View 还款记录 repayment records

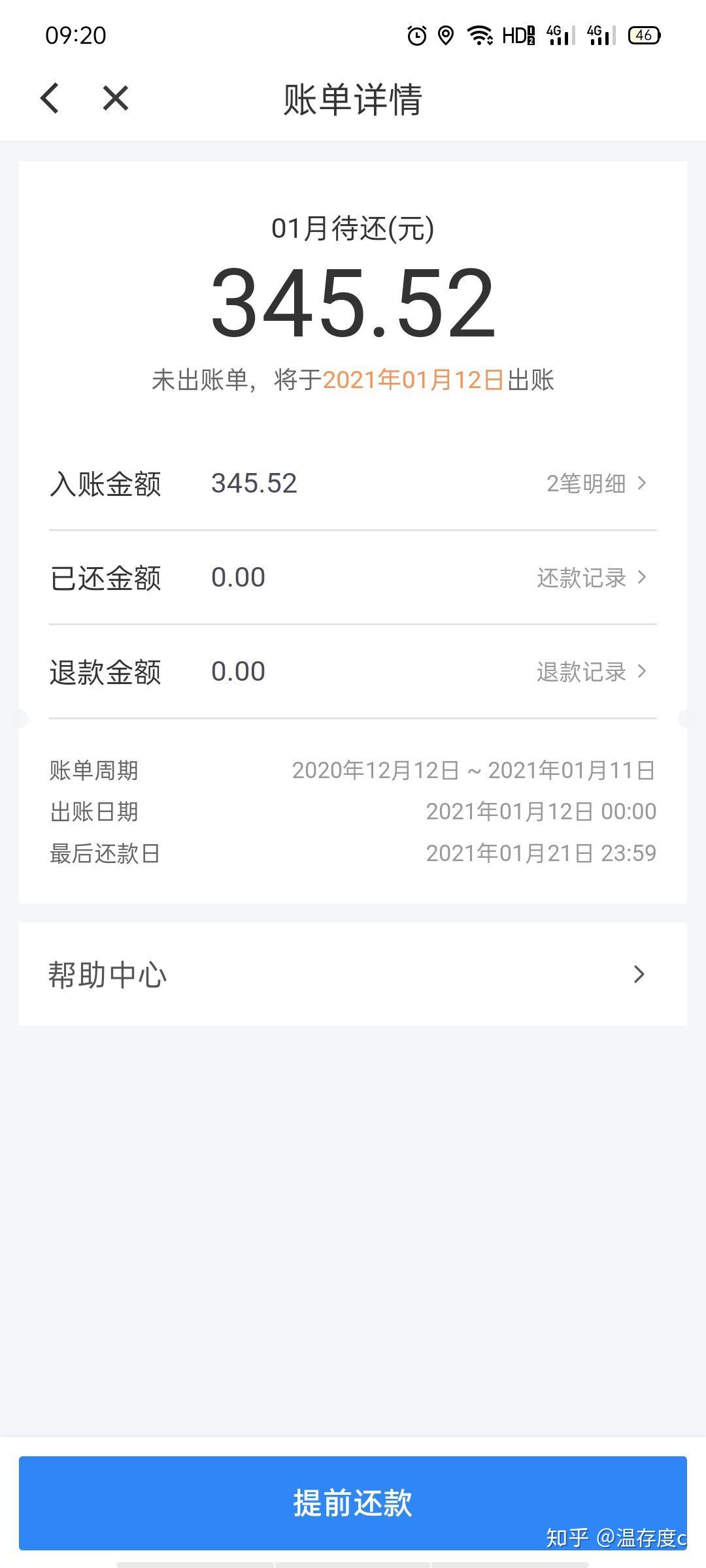click(x=591, y=578)
